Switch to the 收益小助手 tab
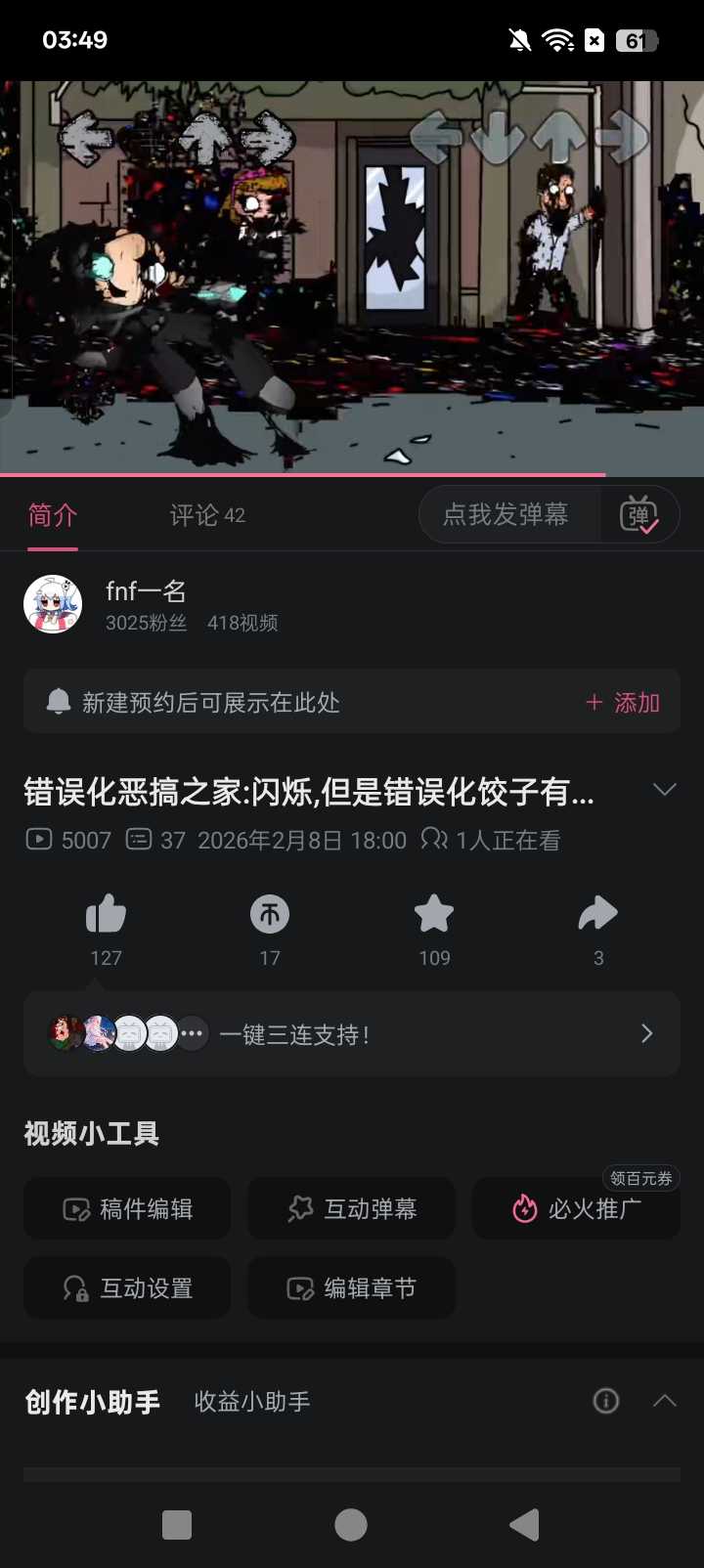The width and height of the screenshot is (704, 1568). [252, 1402]
